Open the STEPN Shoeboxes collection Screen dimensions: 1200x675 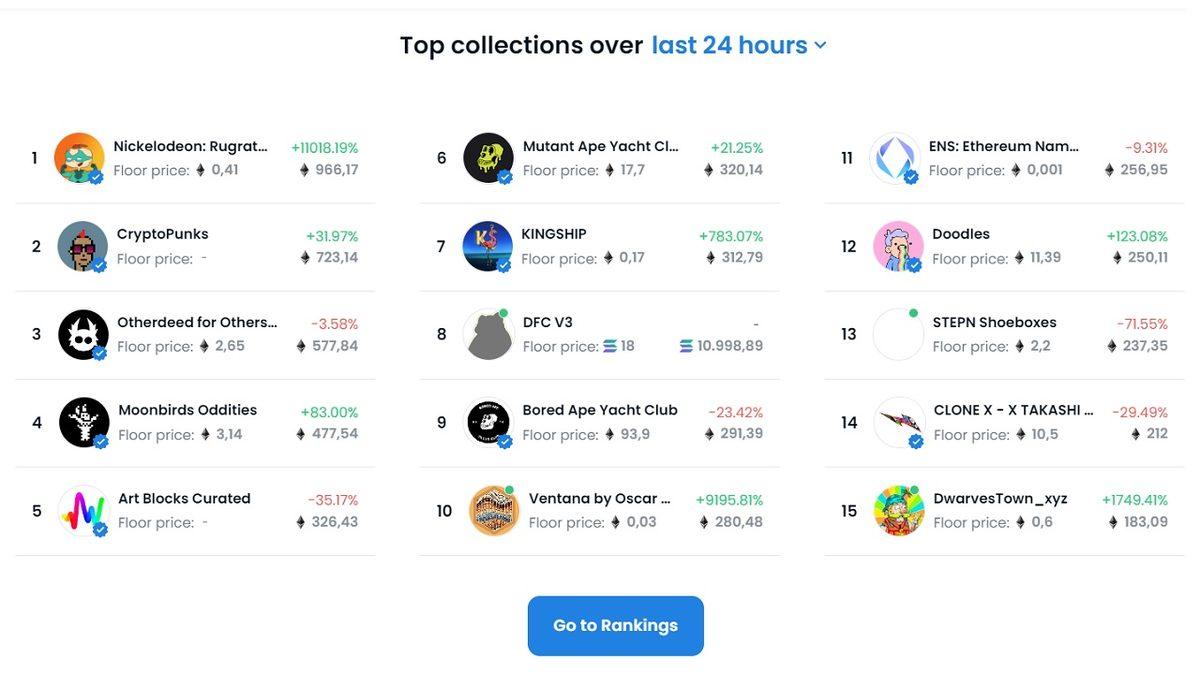994,322
